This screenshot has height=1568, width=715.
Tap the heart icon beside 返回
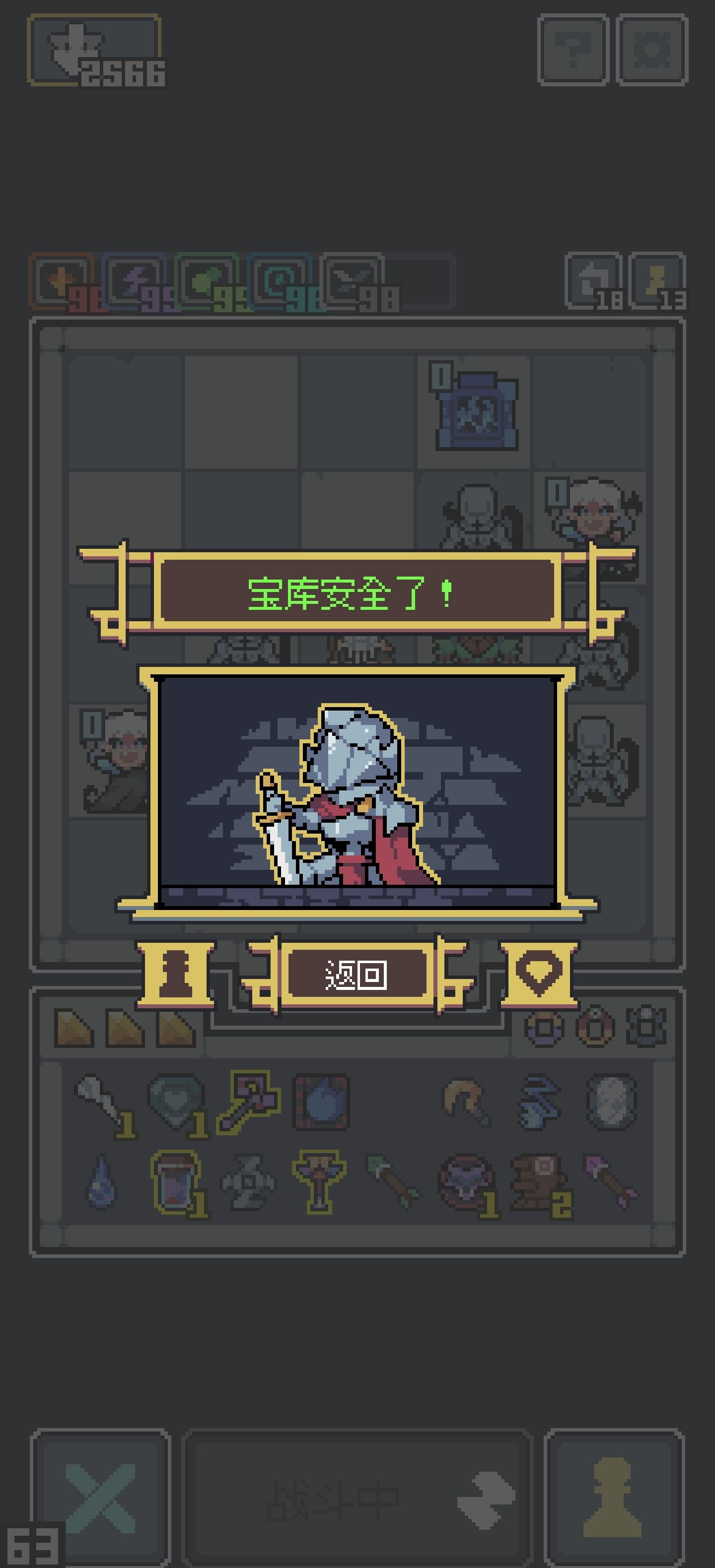pos(538,974)
